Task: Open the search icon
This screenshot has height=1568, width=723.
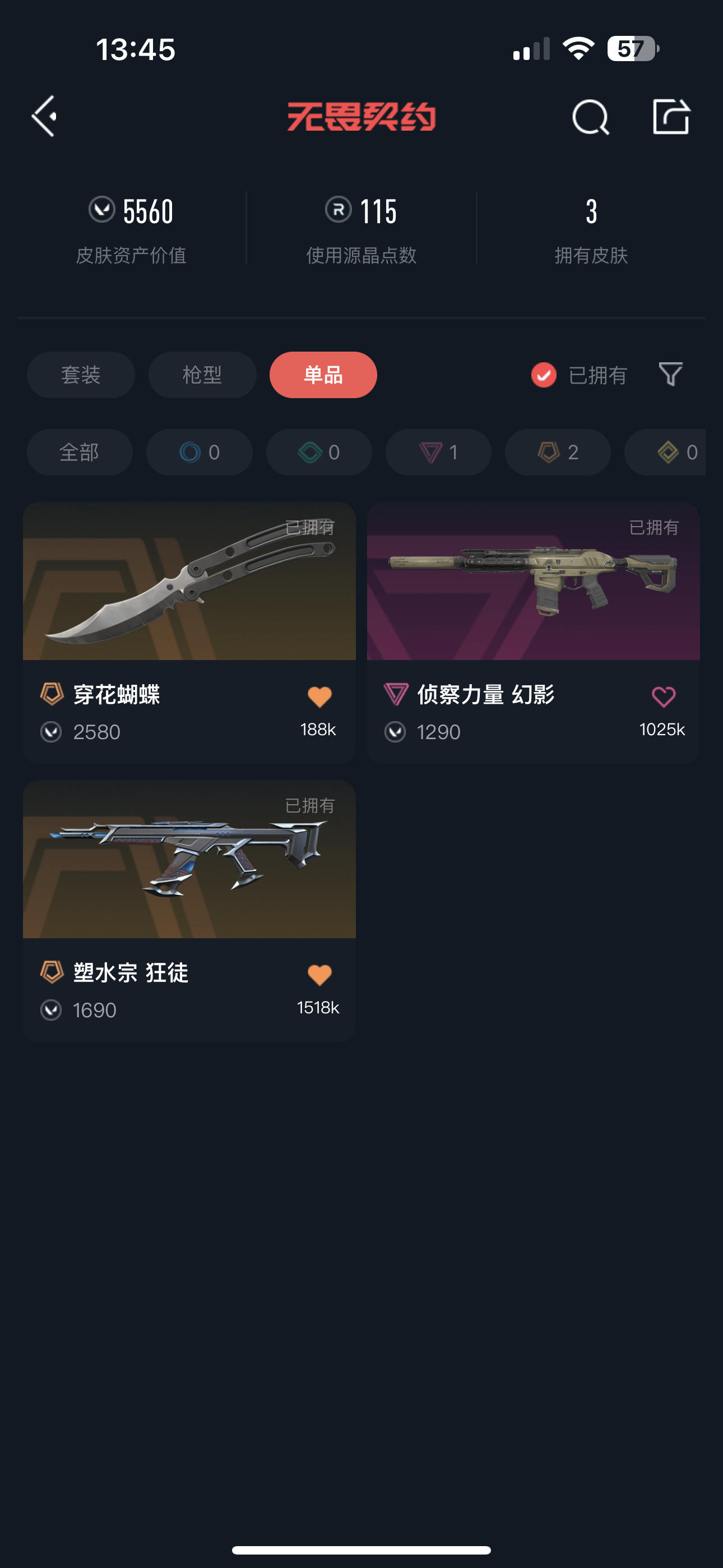Action: (590, 116)
